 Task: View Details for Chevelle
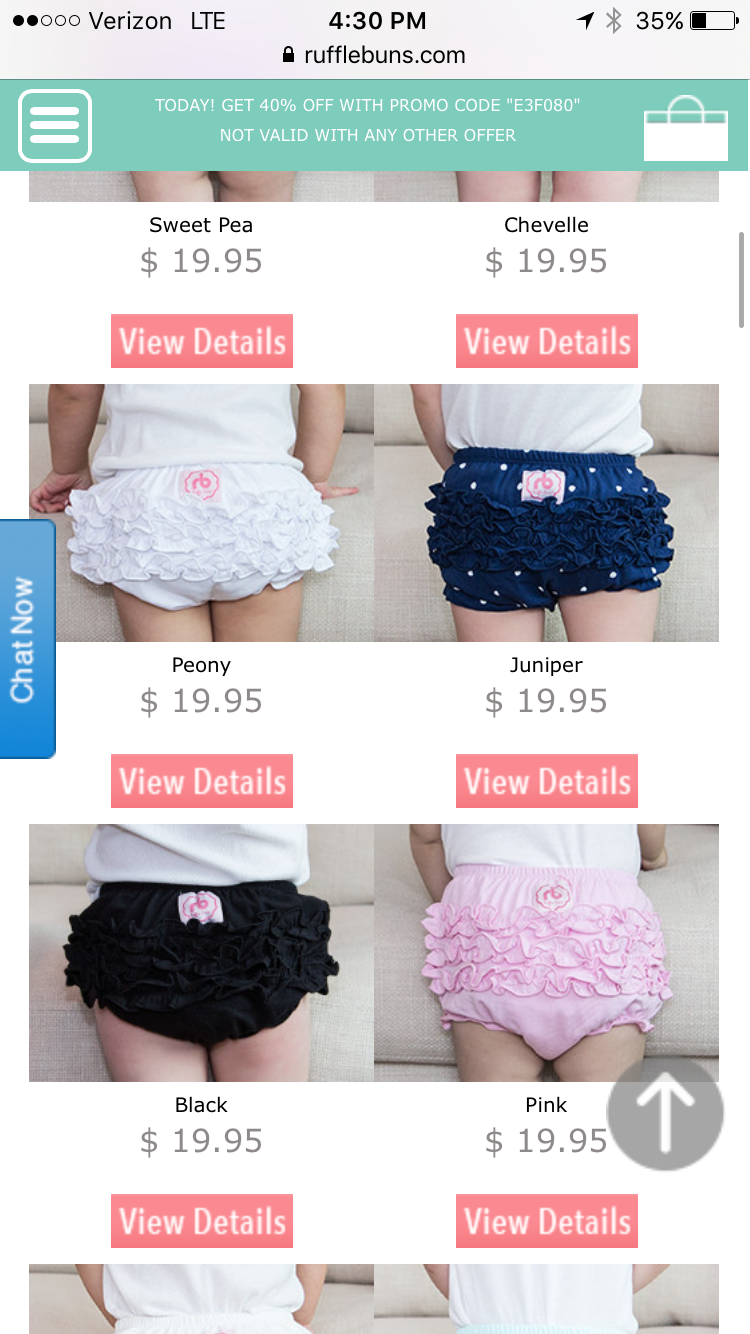pyautogui.click(x=547, y=341)
